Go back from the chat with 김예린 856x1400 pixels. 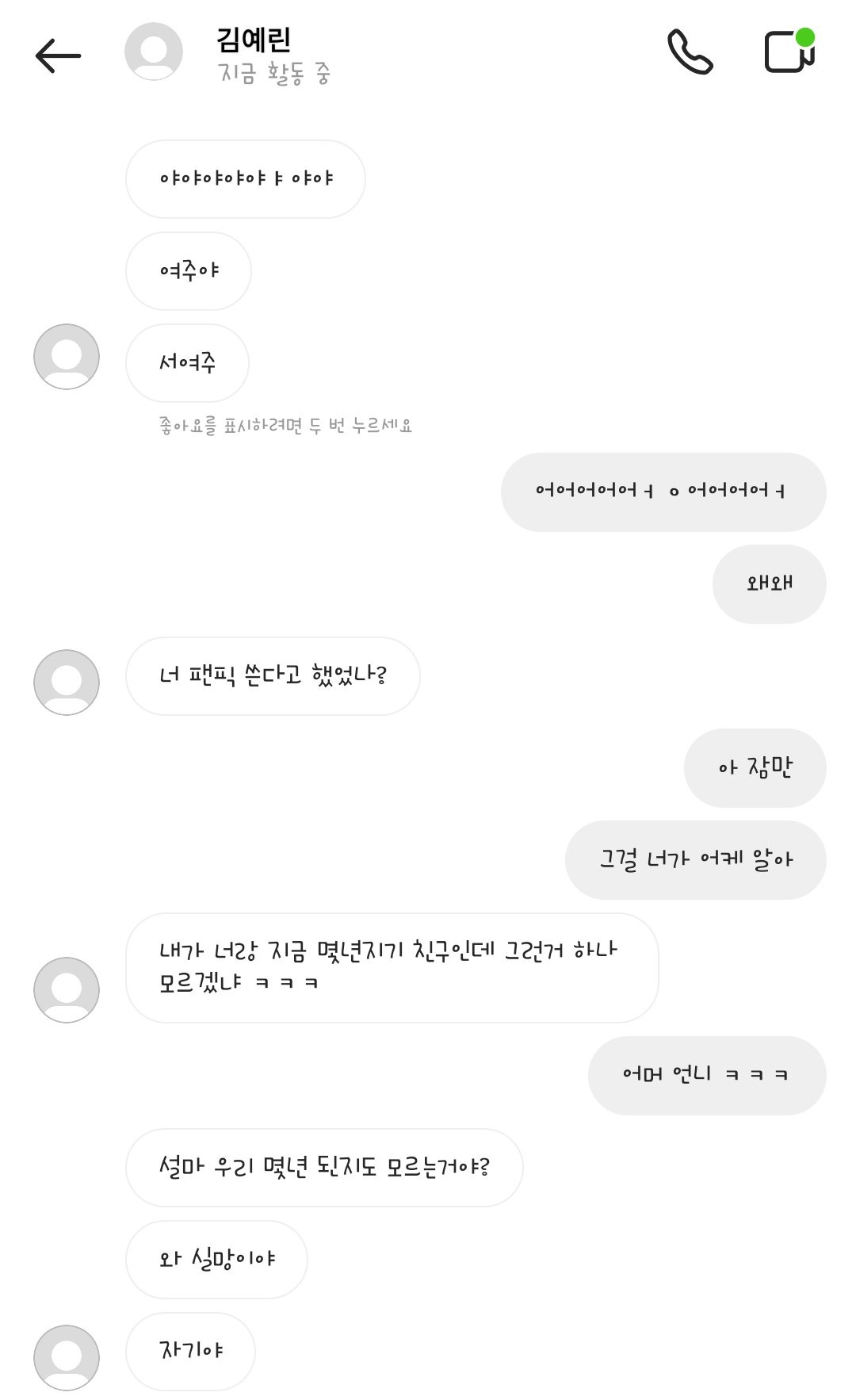click(58, 55)
